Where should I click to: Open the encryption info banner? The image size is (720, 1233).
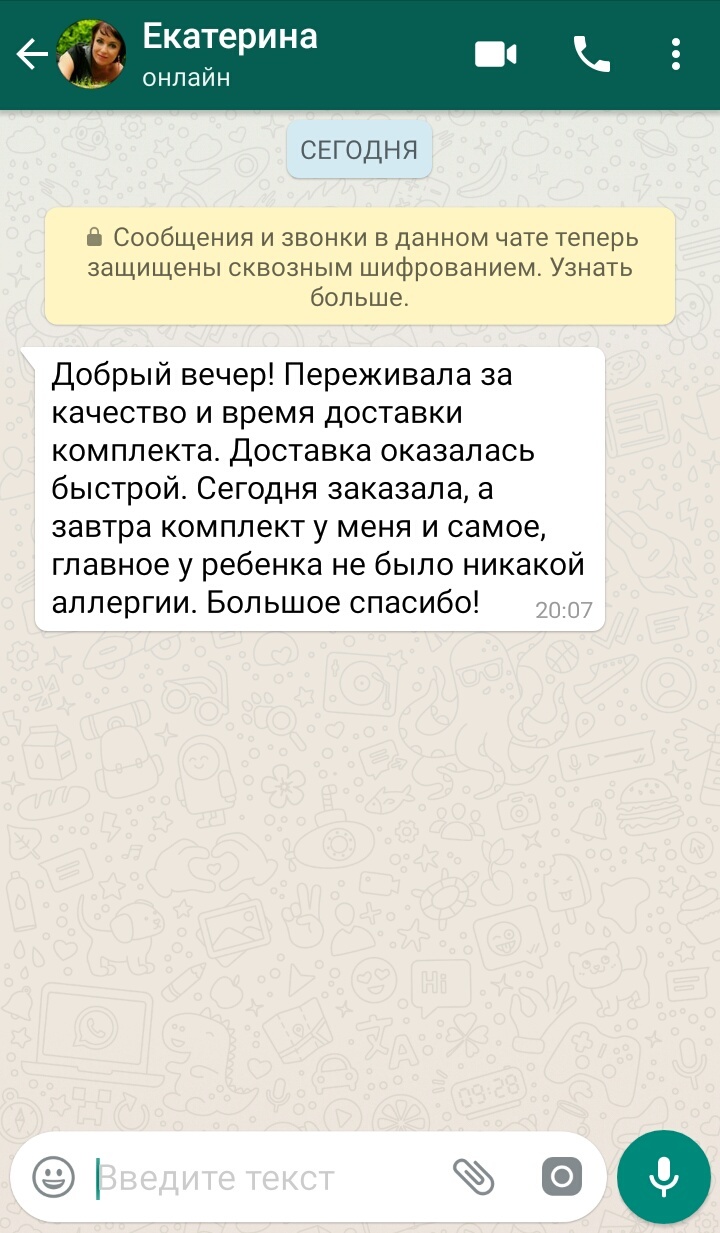coord(360,267)
